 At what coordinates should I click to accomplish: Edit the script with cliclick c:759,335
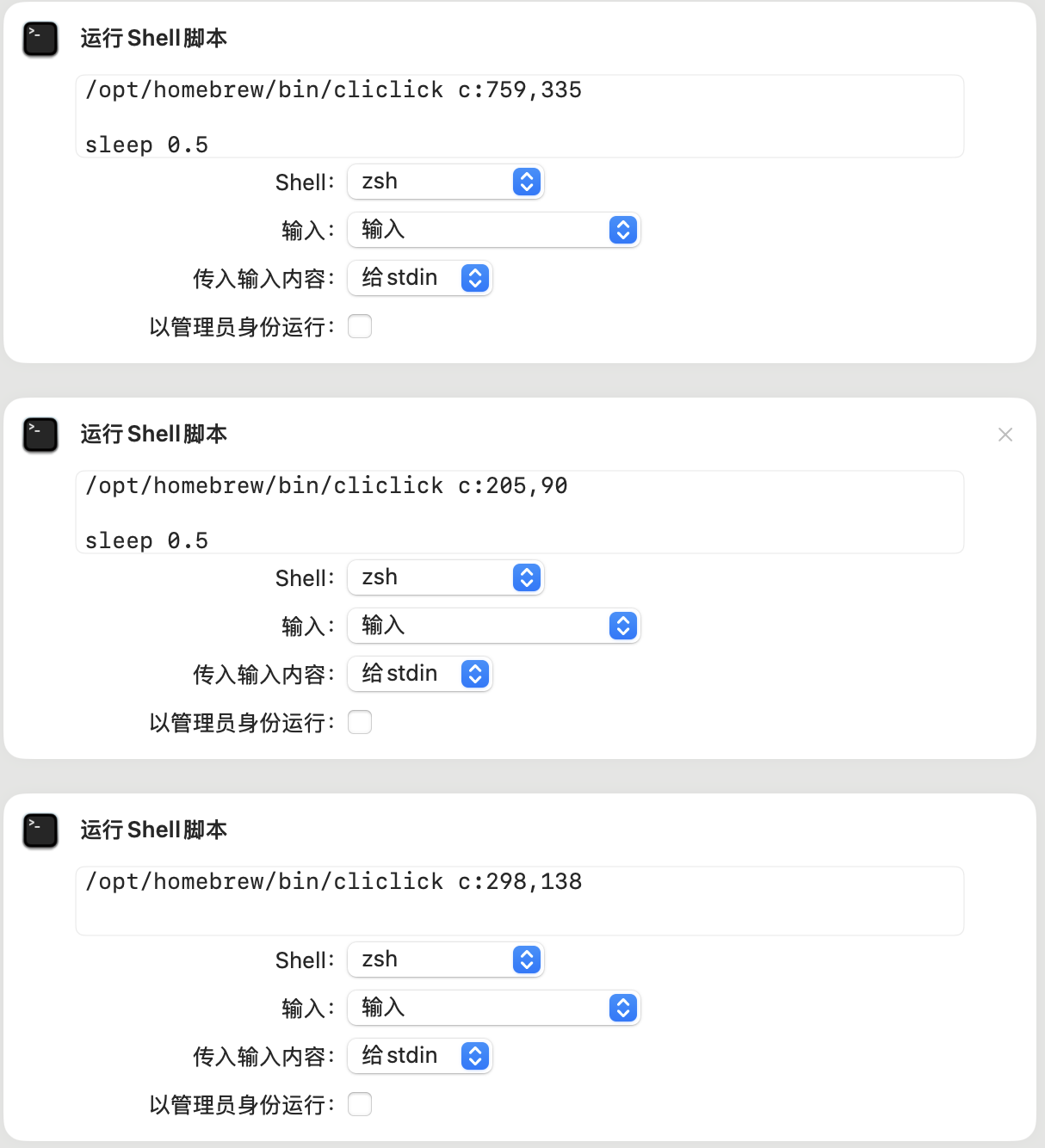(519, 116)
